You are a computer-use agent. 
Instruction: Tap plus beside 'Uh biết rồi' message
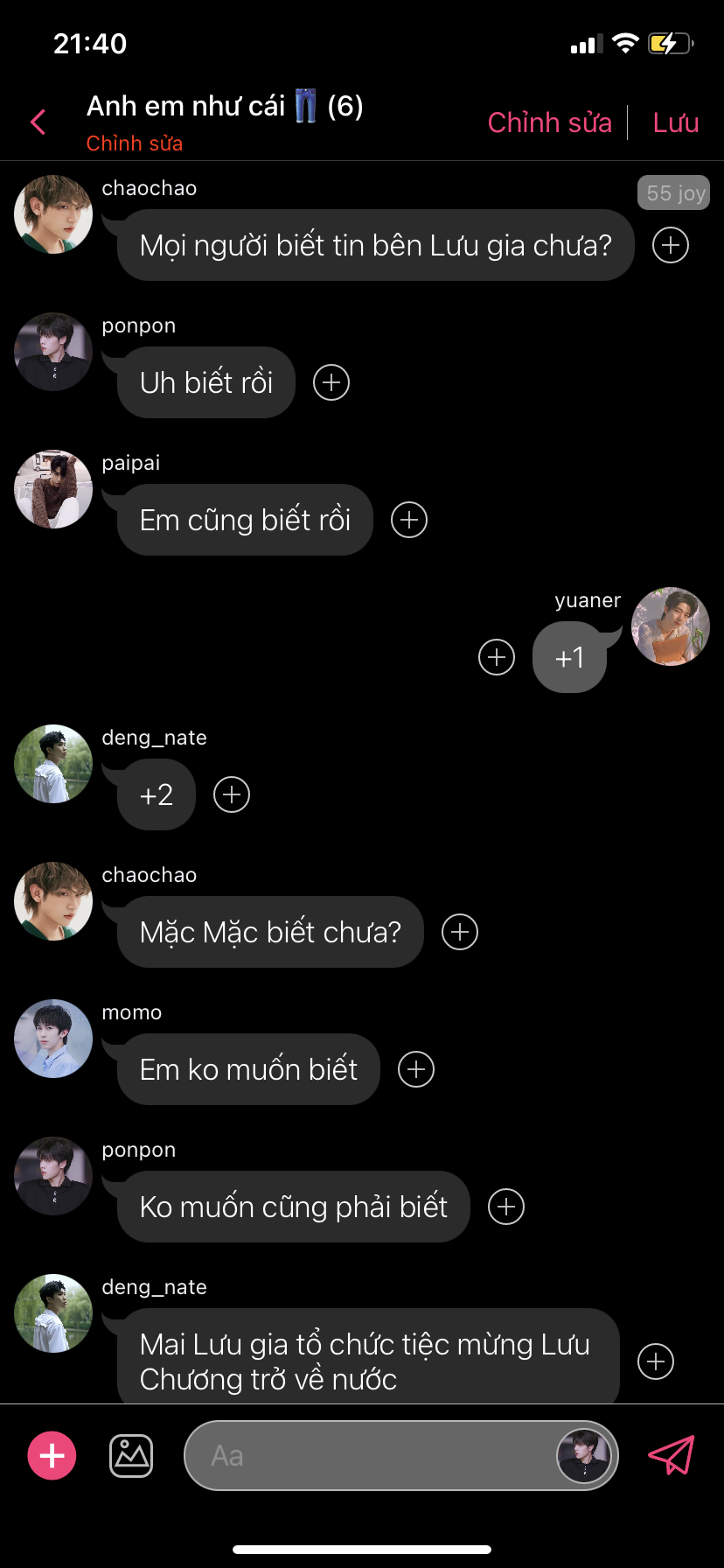pos(331,382)
